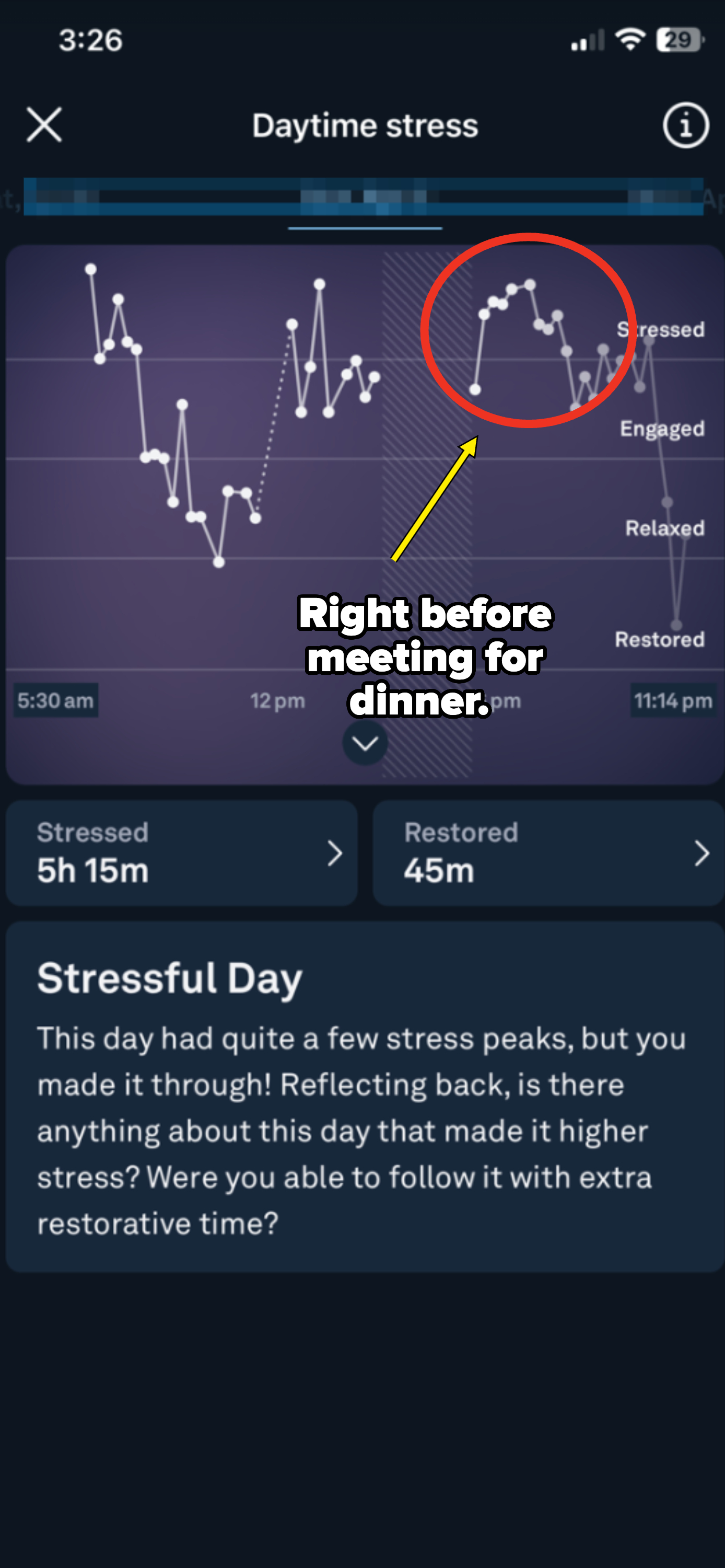Open the info icon for Daytime stress
Screen dimensions: 725x1568
tap(685, 125)
